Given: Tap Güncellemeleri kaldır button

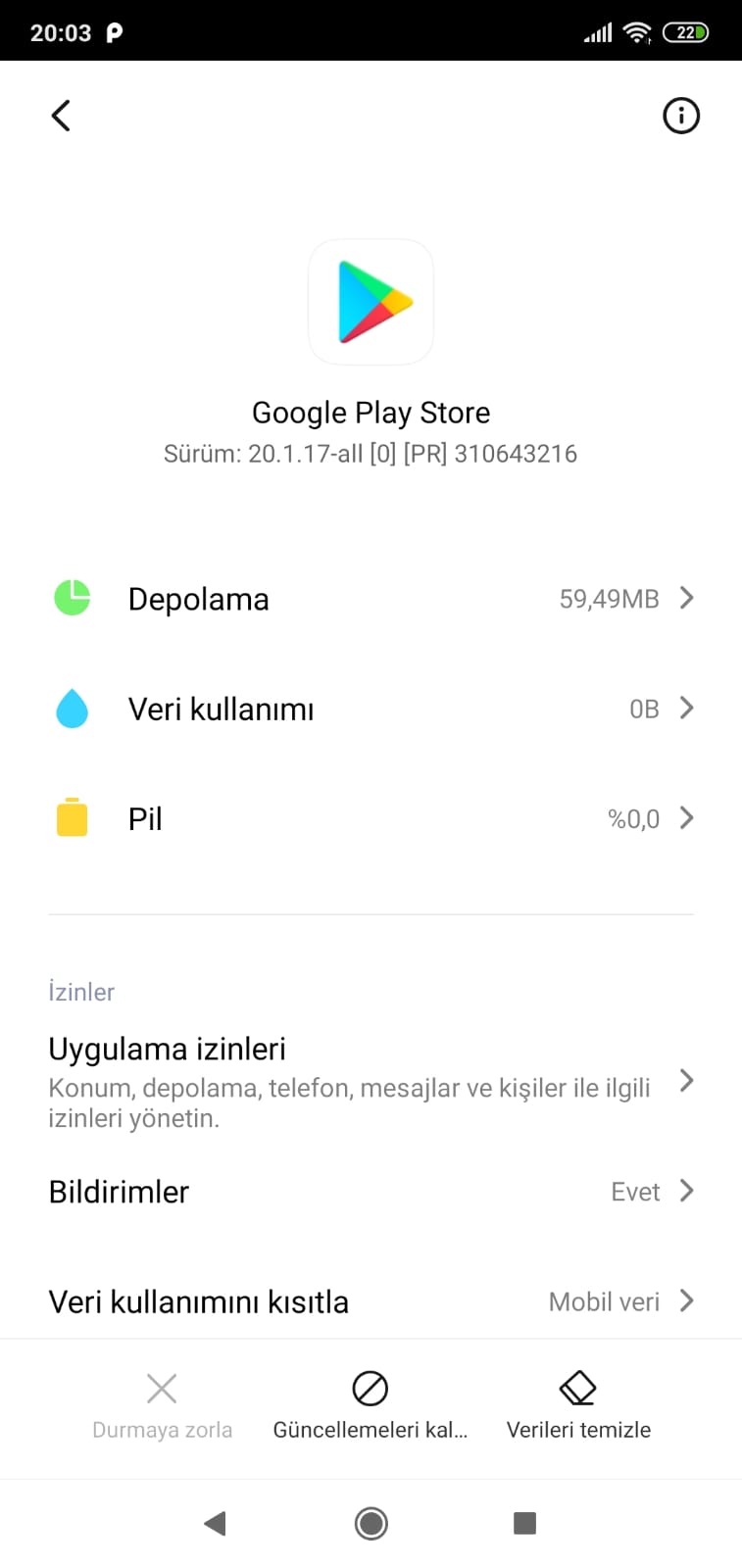Looking at the screenshot, I should (371, 1406).
